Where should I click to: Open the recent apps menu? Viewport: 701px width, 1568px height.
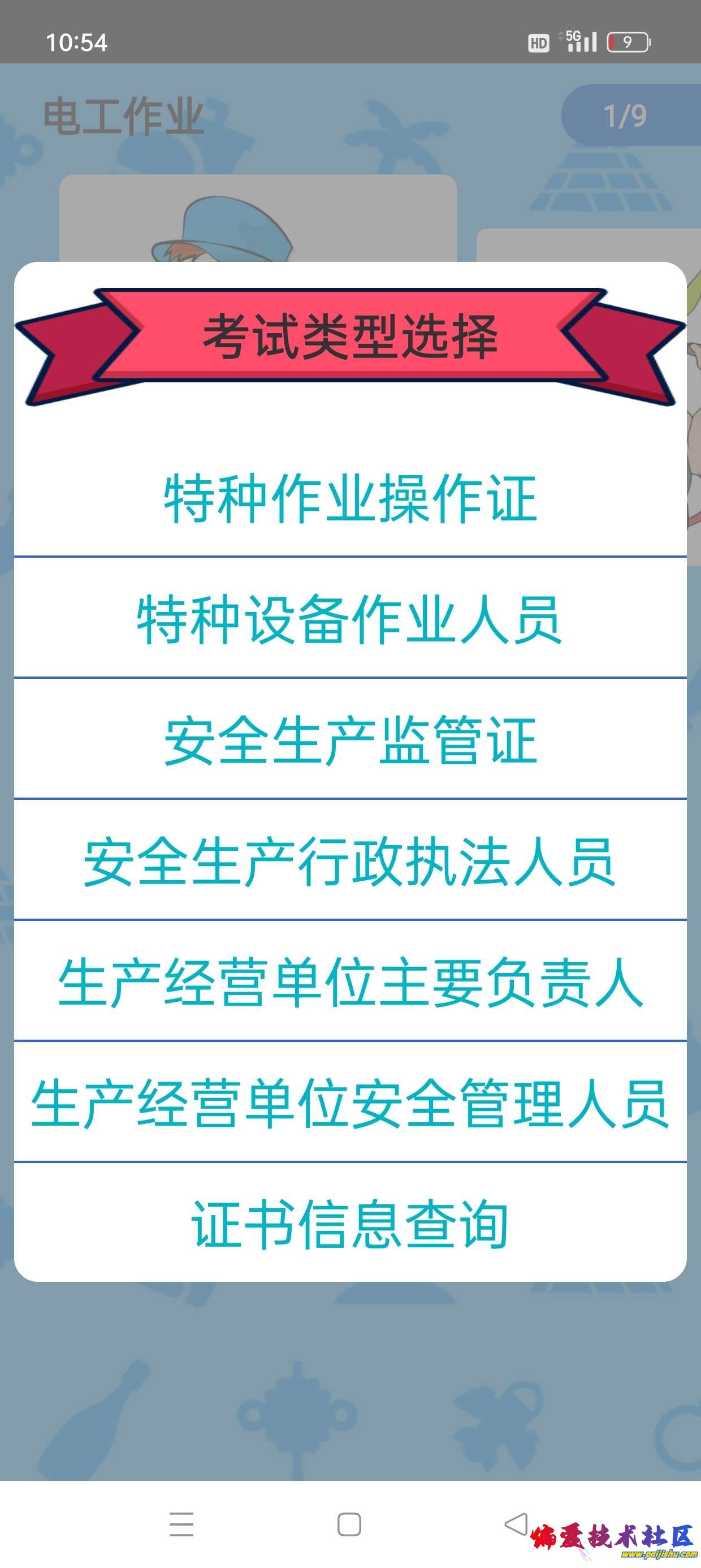(181, 1524)
